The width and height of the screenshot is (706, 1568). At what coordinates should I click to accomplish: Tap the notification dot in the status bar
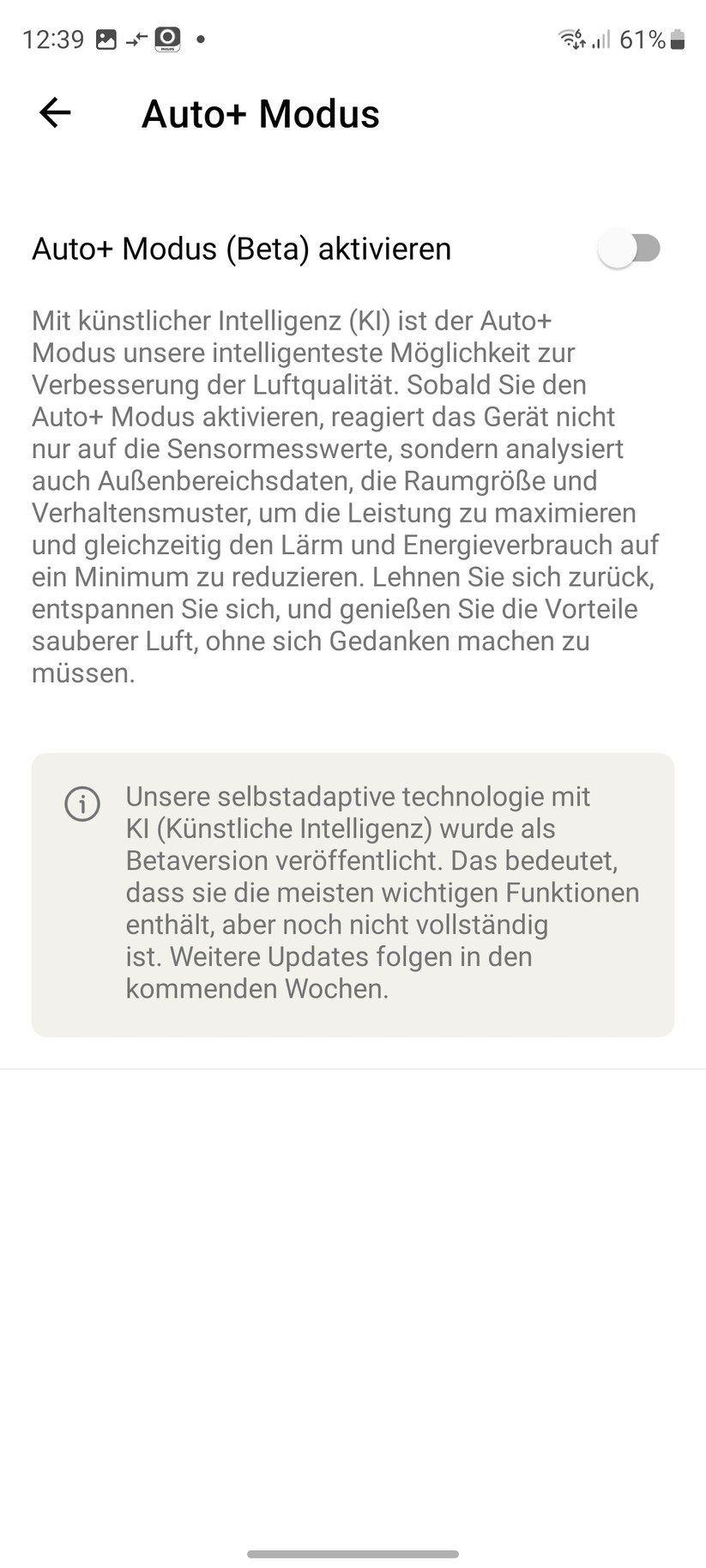pyautogui.click(x=199, y=39)
